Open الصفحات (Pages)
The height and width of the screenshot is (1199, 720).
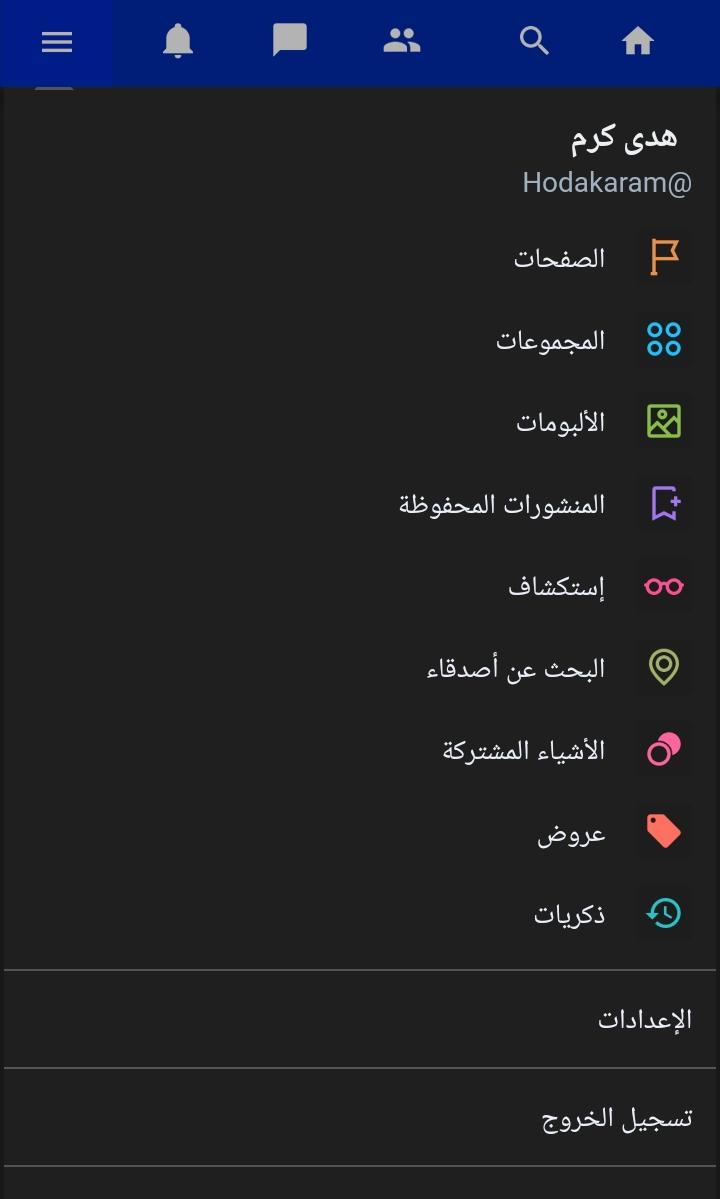pyautogui.click(x=560, y=258)
